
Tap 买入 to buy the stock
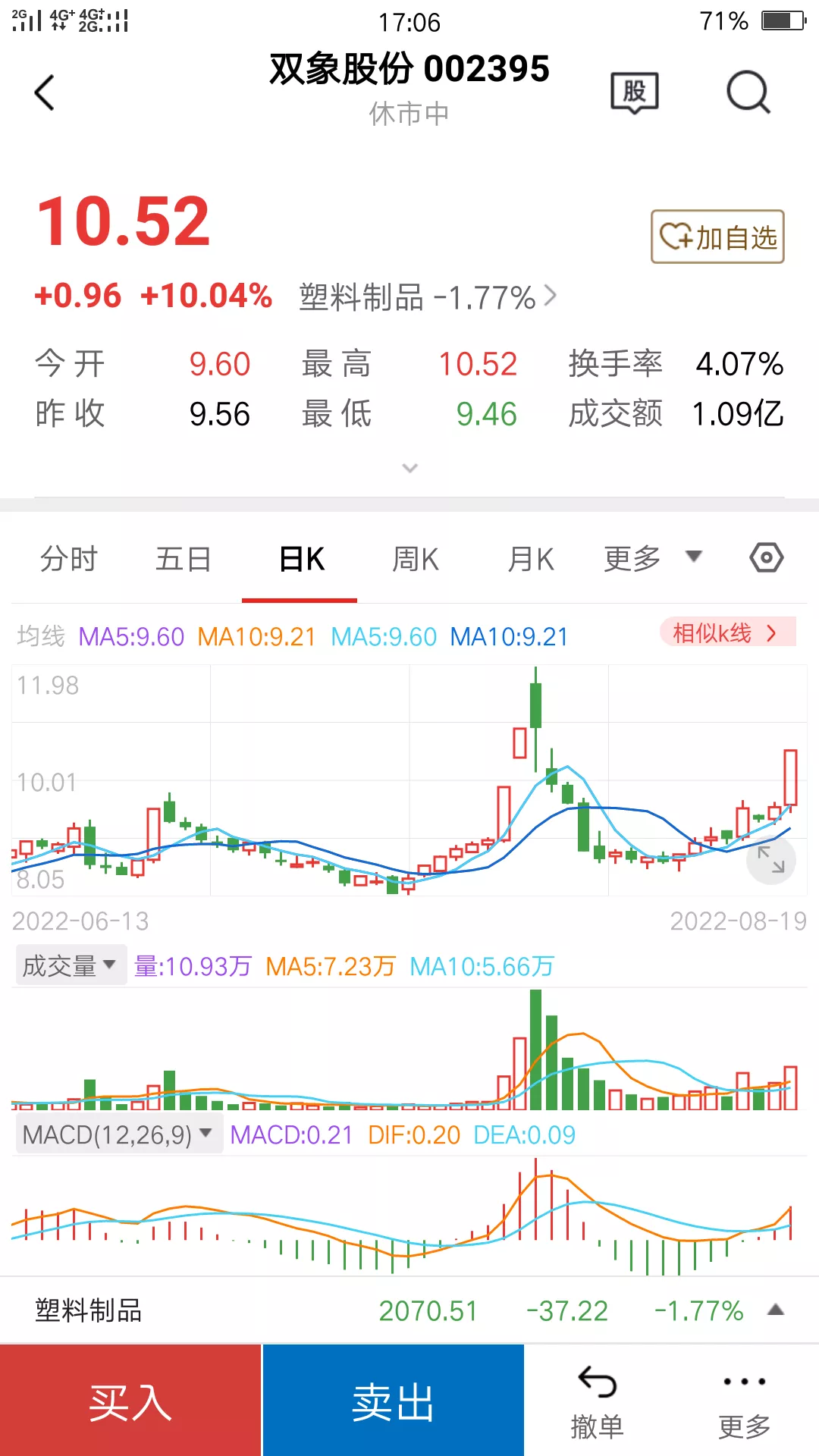[130, 1401]
